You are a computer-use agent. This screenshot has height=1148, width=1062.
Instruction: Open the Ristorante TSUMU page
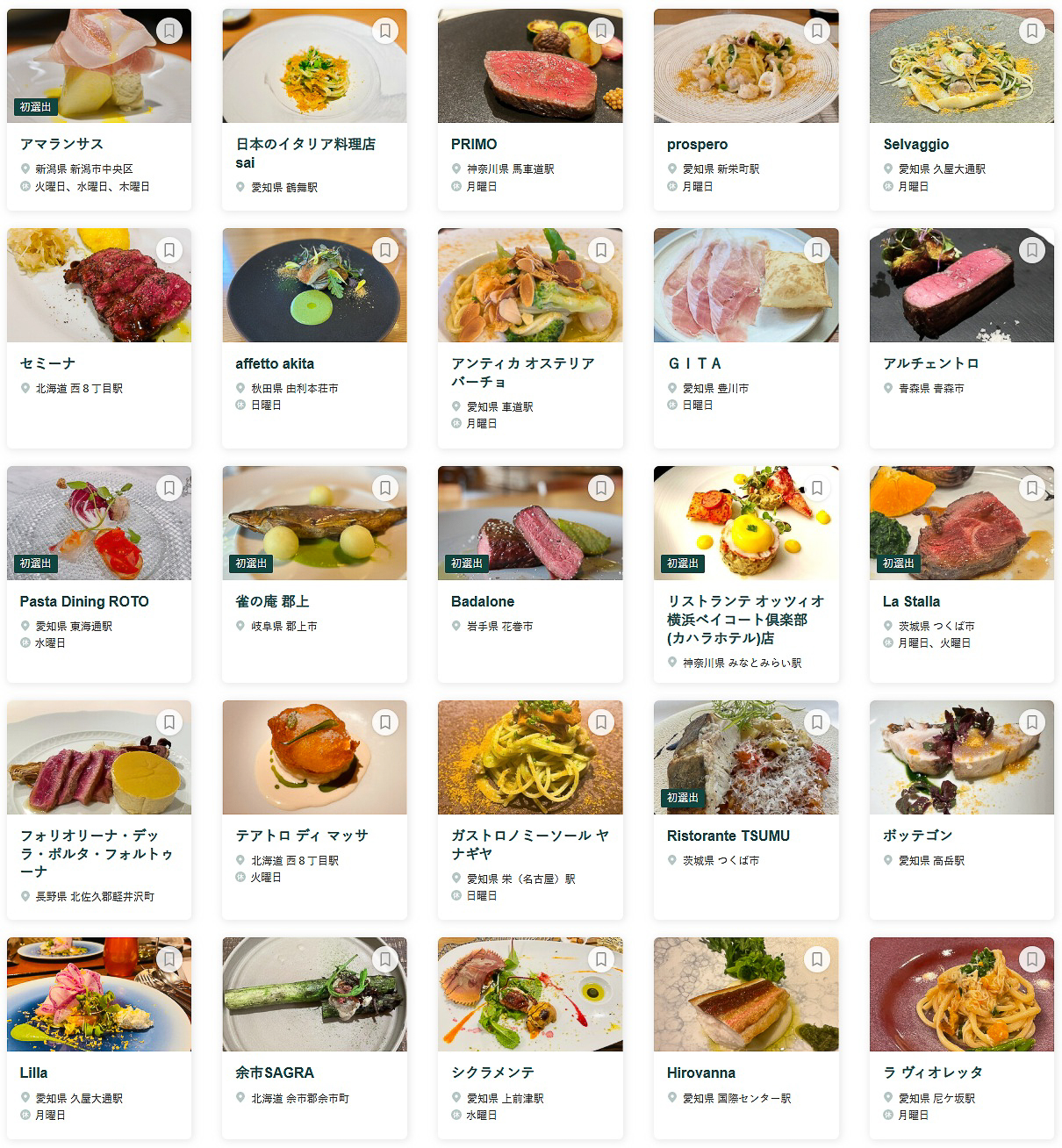point(728,836)
